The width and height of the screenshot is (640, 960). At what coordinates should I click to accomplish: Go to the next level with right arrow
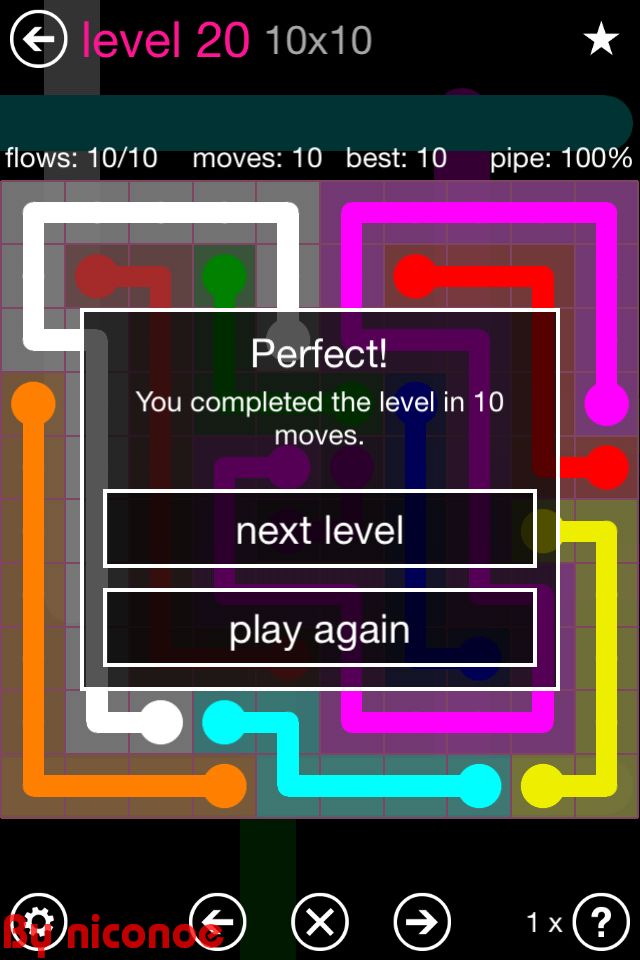(422, 921)
